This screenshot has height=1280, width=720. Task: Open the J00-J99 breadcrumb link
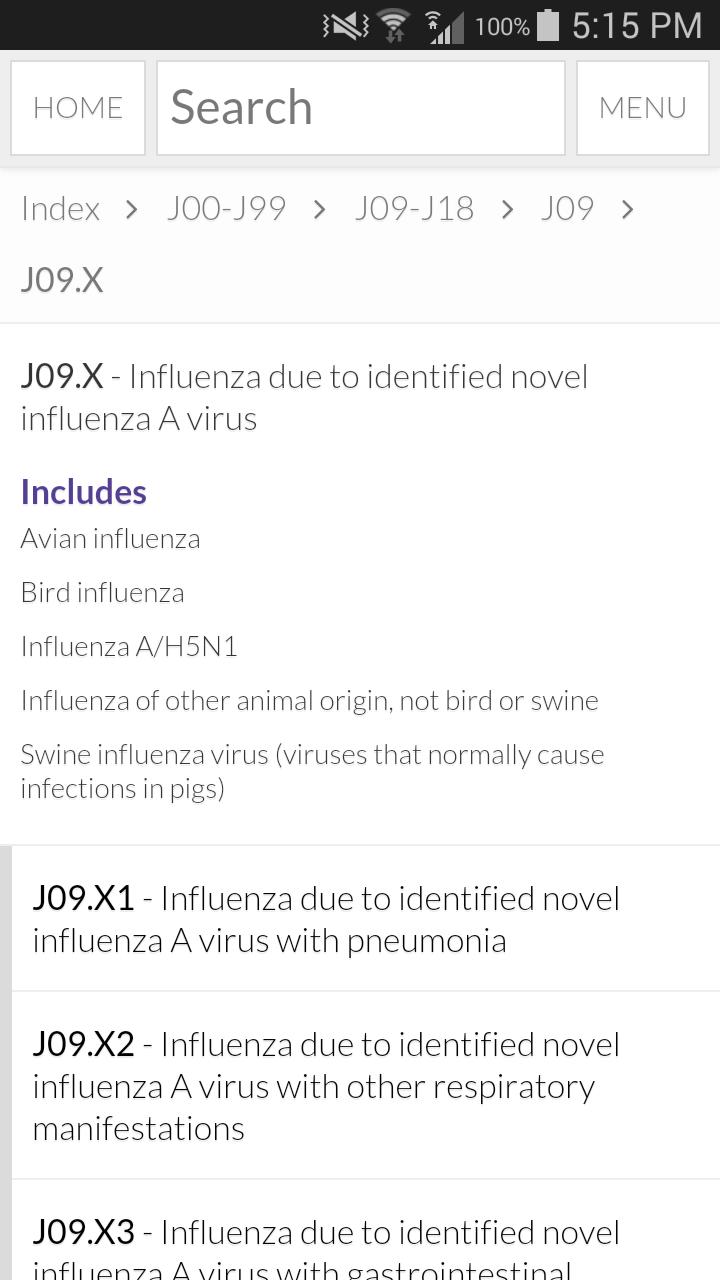coord(226,208)
